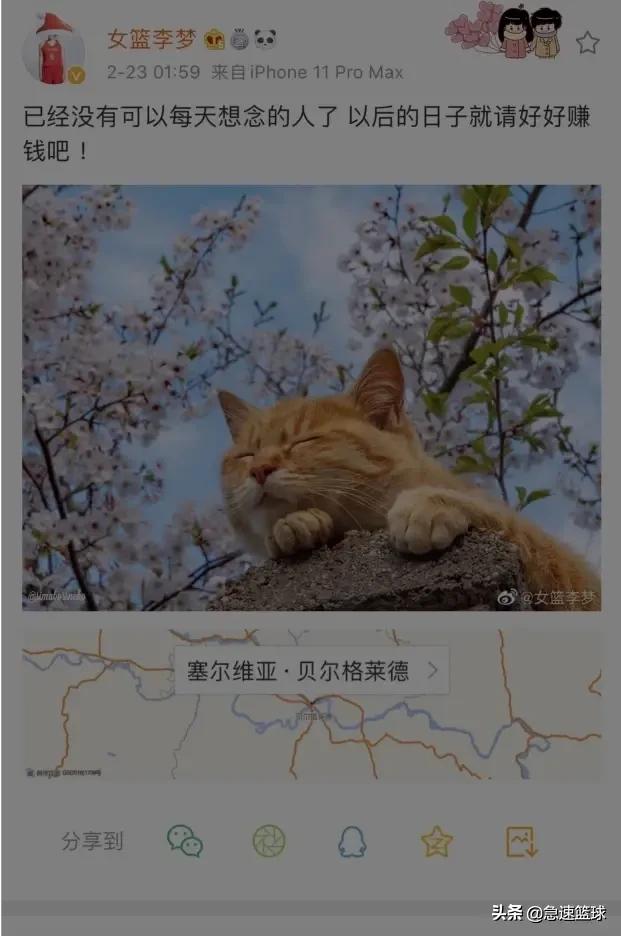Share the post to WeChat

(x=185, y=841)
